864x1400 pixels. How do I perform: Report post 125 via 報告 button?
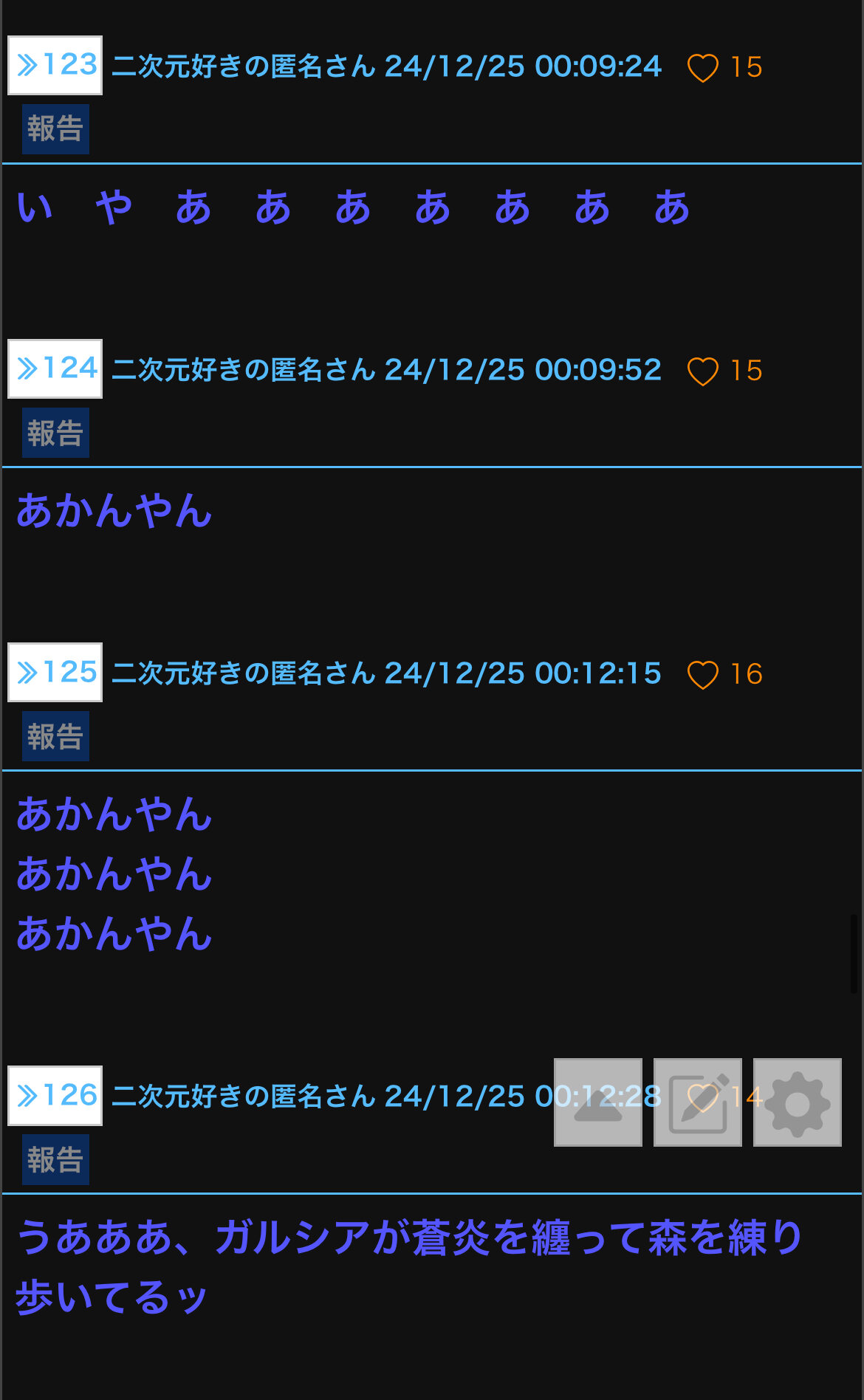(55, 736)
